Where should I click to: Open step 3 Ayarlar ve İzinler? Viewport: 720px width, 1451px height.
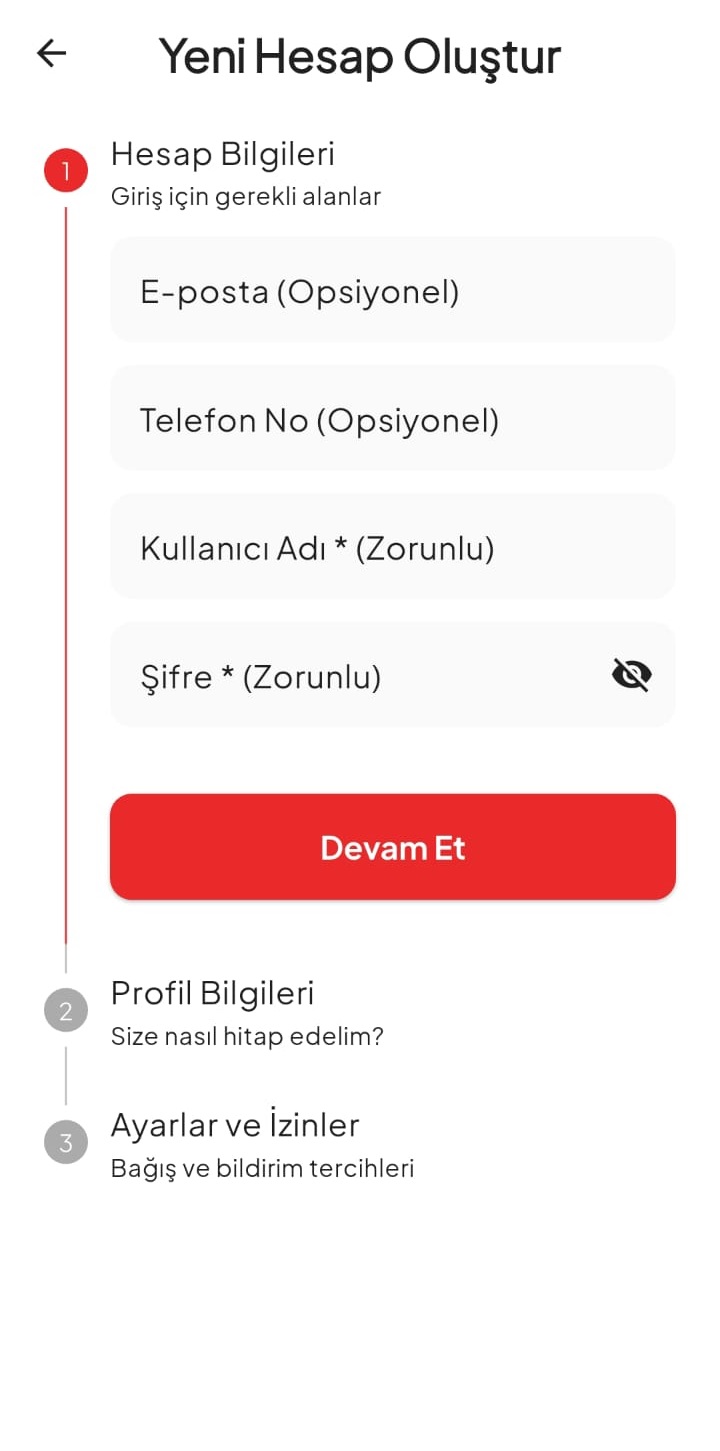tap(234, 1125)
